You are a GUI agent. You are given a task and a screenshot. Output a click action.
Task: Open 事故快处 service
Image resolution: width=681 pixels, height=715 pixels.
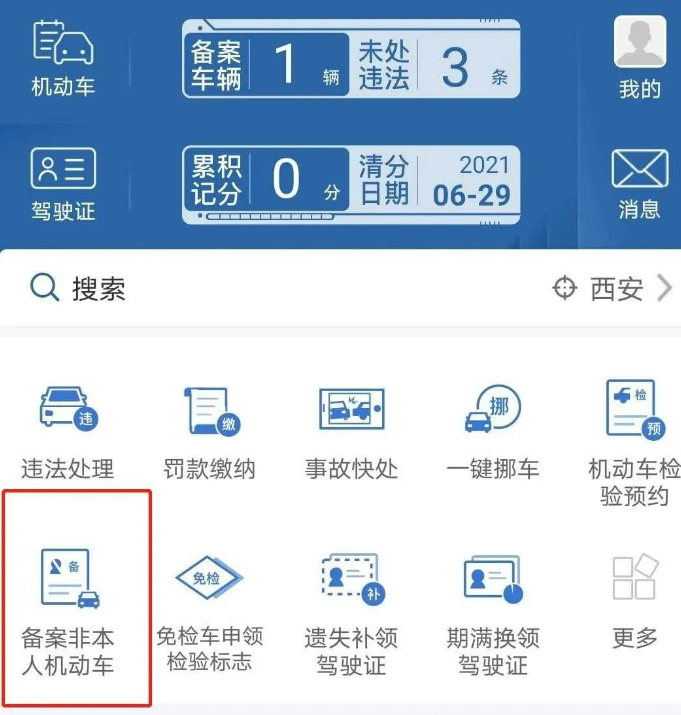pyautogui.click(x=351, y=430)
